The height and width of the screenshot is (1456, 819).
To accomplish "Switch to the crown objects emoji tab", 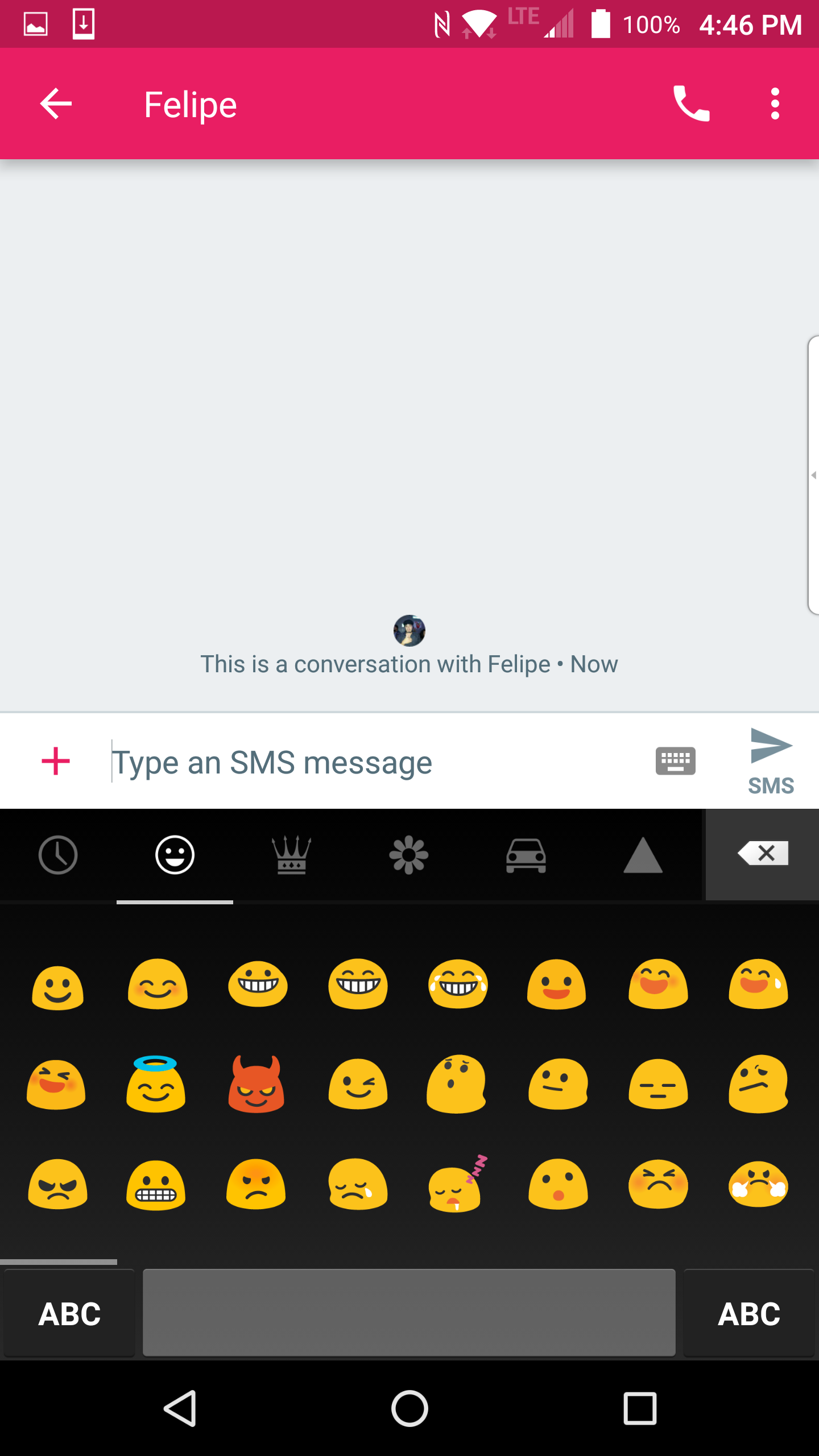I will [x=292, y=855].
